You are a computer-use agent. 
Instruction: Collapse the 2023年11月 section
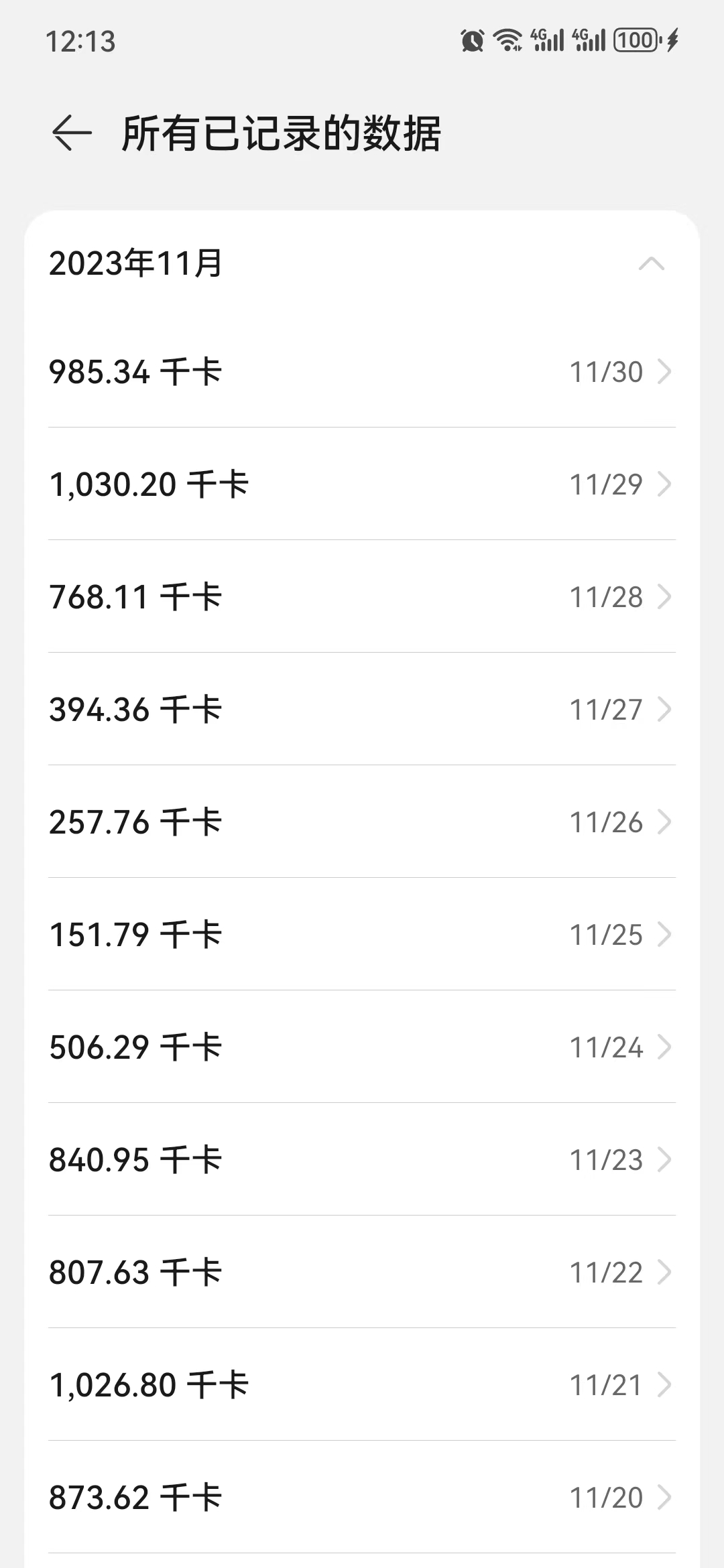pyautogui.click(x=651, y=263)
